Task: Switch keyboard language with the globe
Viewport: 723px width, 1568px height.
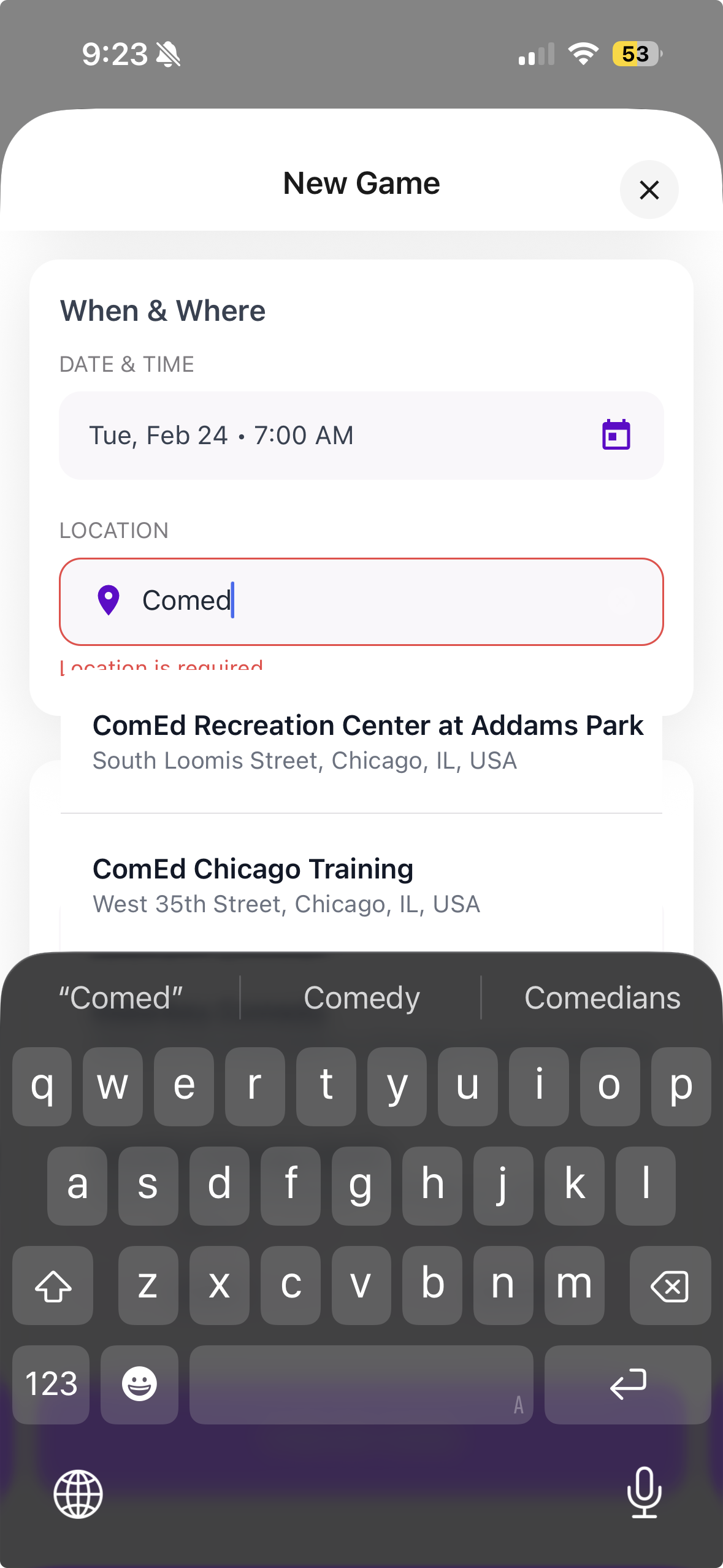Action: 78,1494
